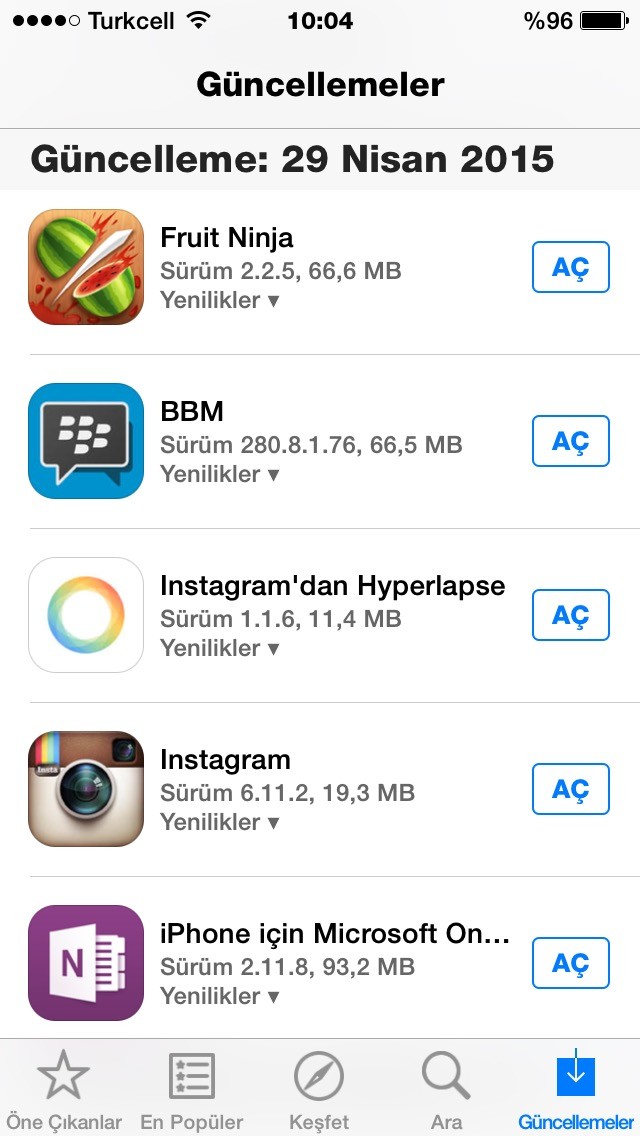Open the Instagram camera icon
Screen dimensions: 640x1136
[x=86, y=789]
